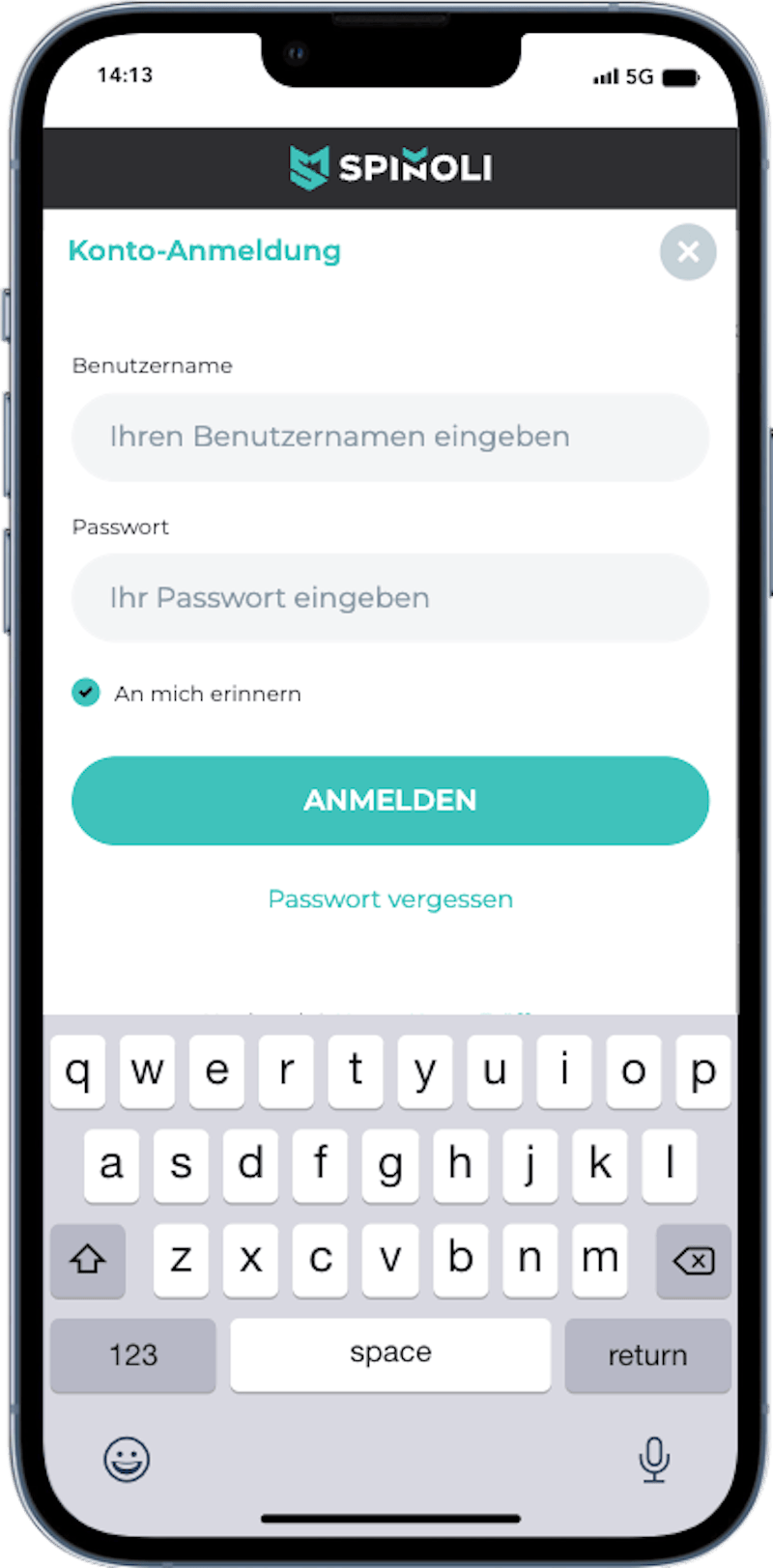Tap the shift key on keyboard
Viewport: 773px width, 1568px height.
tap(88, 1260)
